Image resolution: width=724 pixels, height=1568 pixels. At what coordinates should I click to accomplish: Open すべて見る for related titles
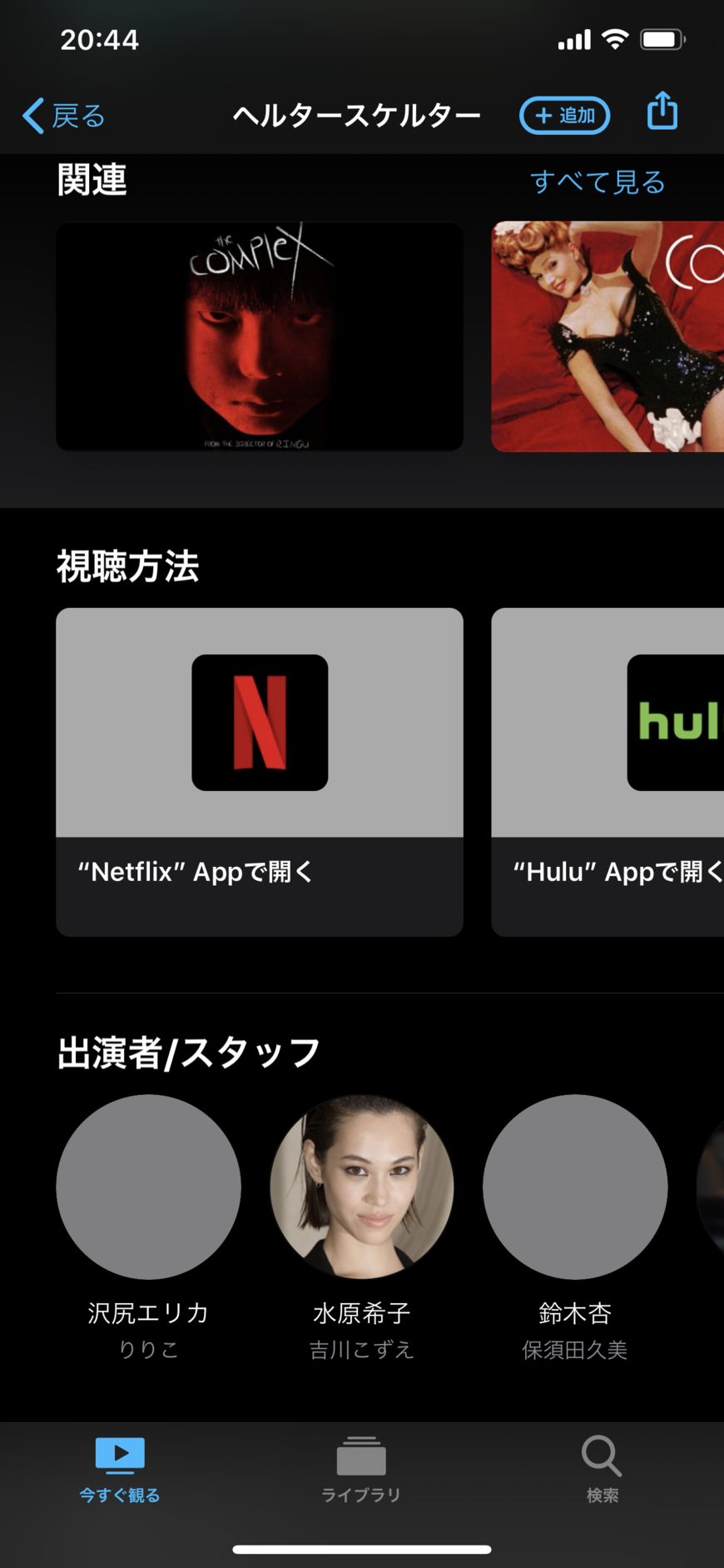click(598, 182)
